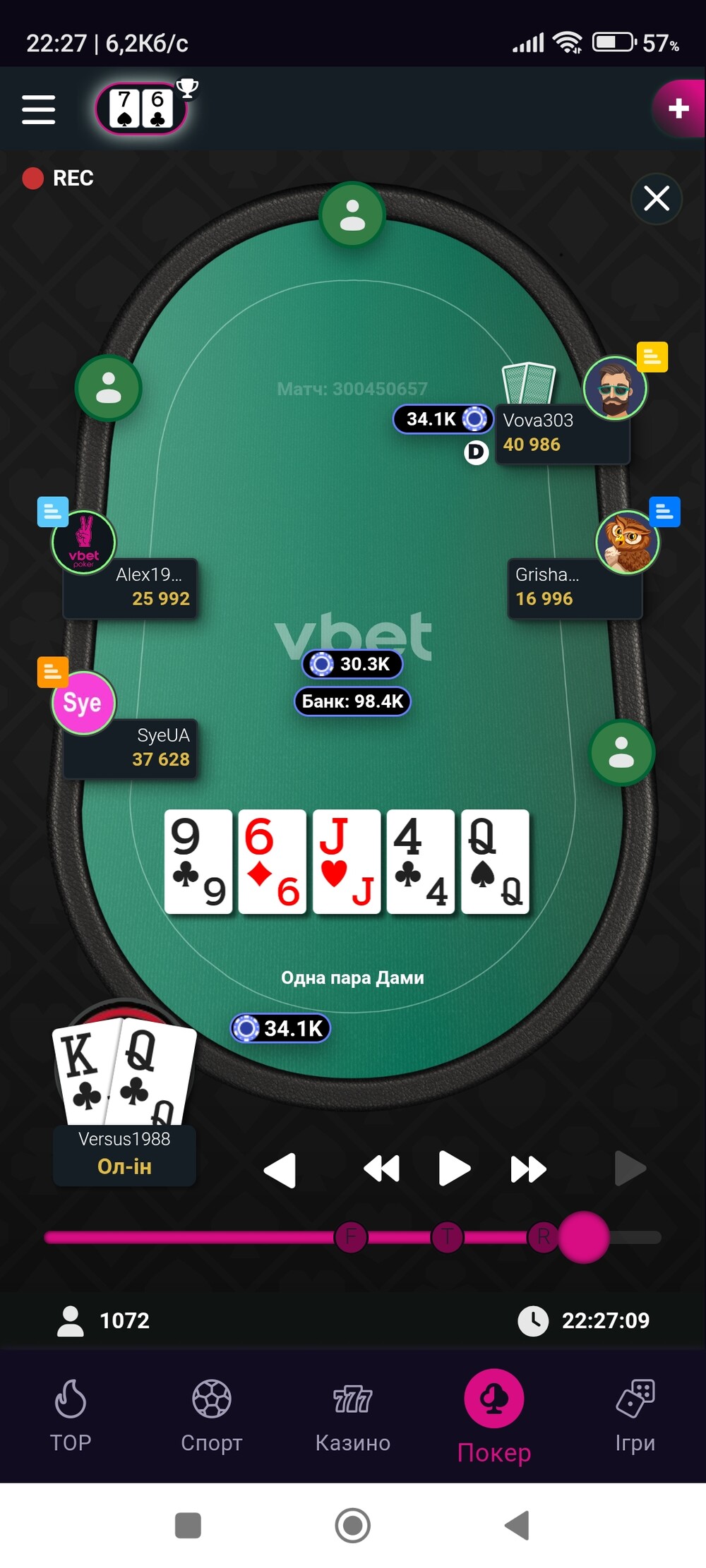Viewport: 706px width, 1568px height.
Task: Tap the system back button
Action: click(x=517, y=1525)
